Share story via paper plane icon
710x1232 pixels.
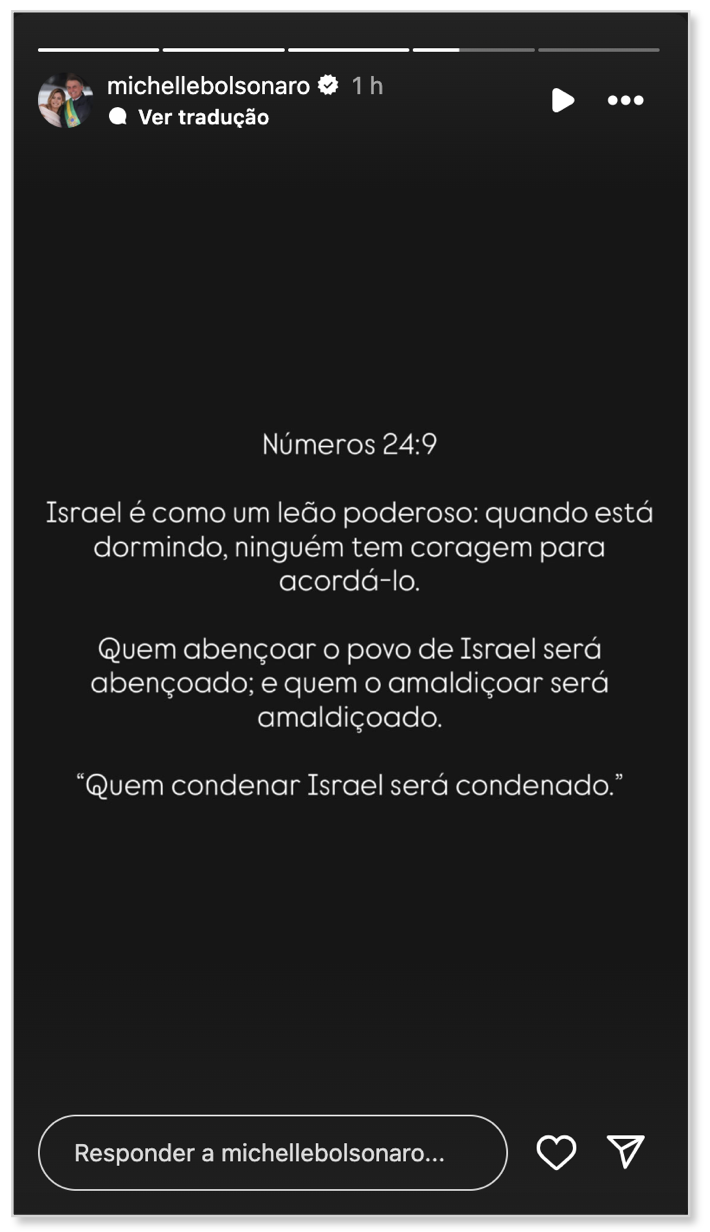coord(626,1152)
